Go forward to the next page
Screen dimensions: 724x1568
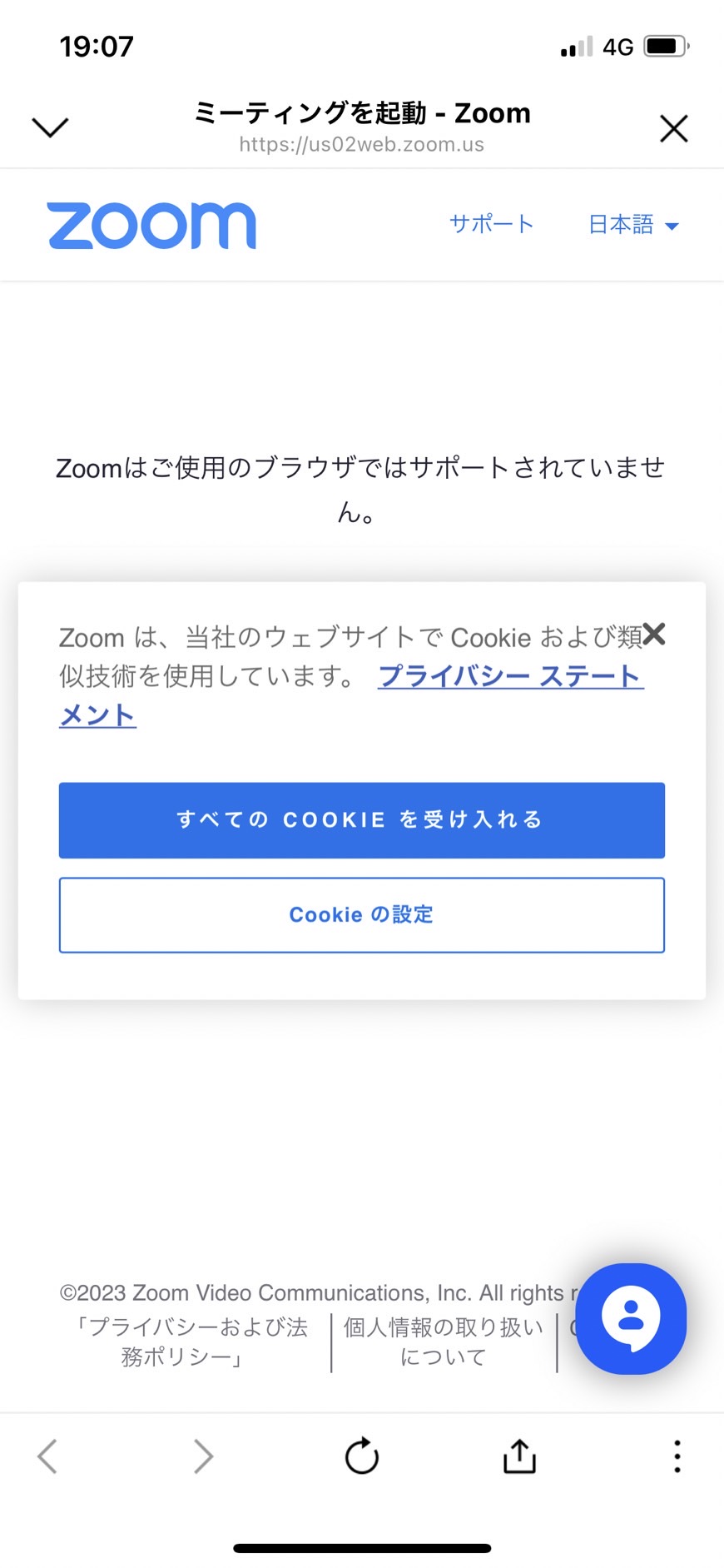[203, 1456]
